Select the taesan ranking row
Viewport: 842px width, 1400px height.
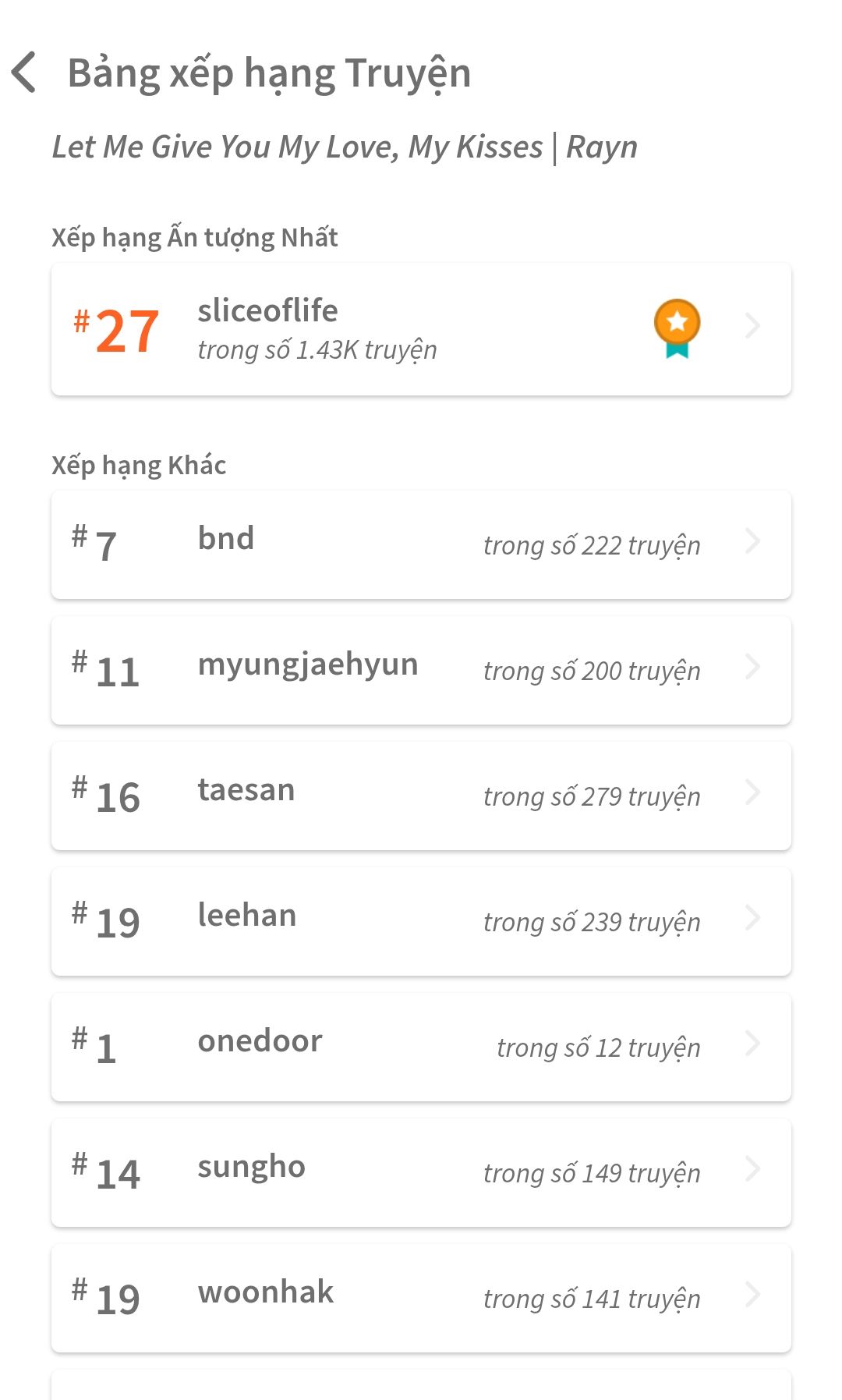click(421, 796)
